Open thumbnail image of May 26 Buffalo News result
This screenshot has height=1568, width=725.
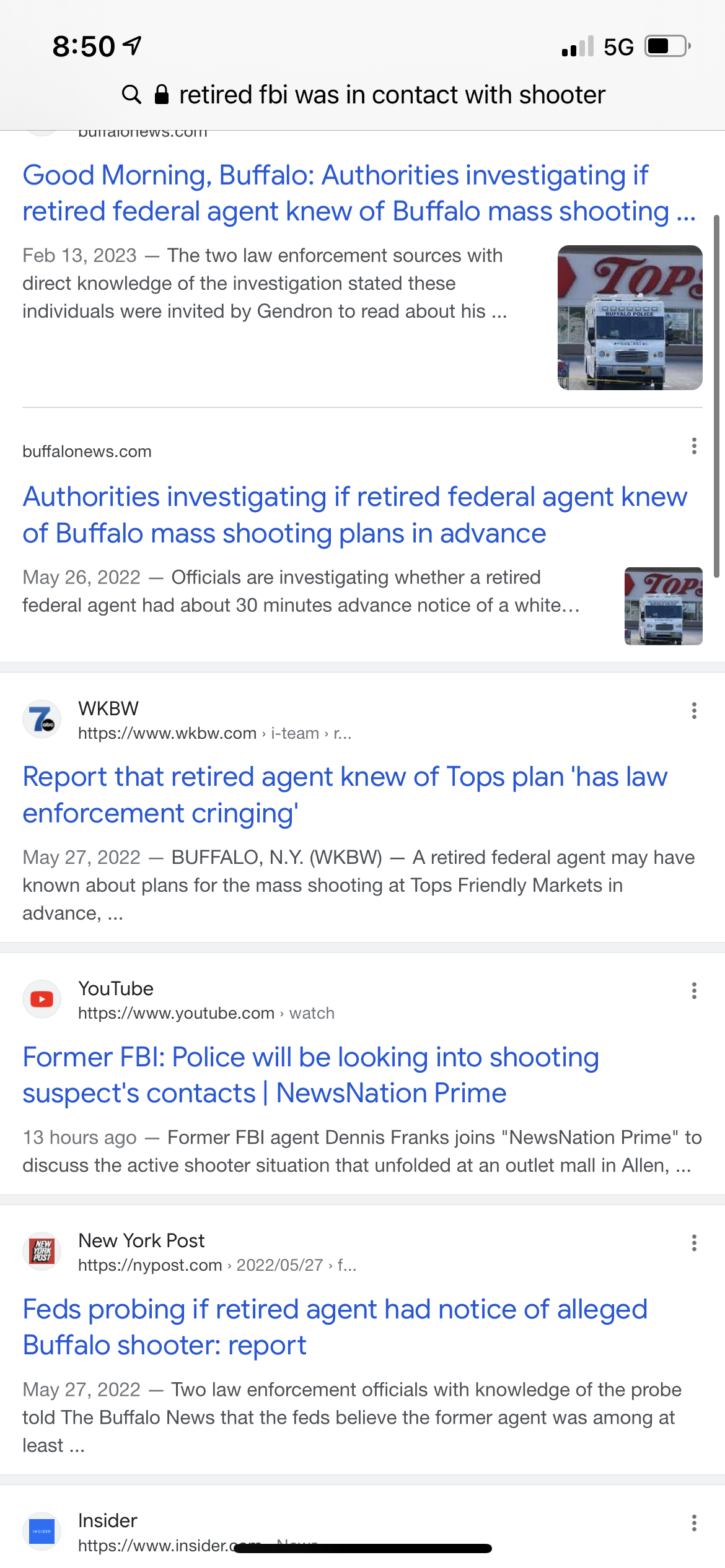[x=663, y=606]
